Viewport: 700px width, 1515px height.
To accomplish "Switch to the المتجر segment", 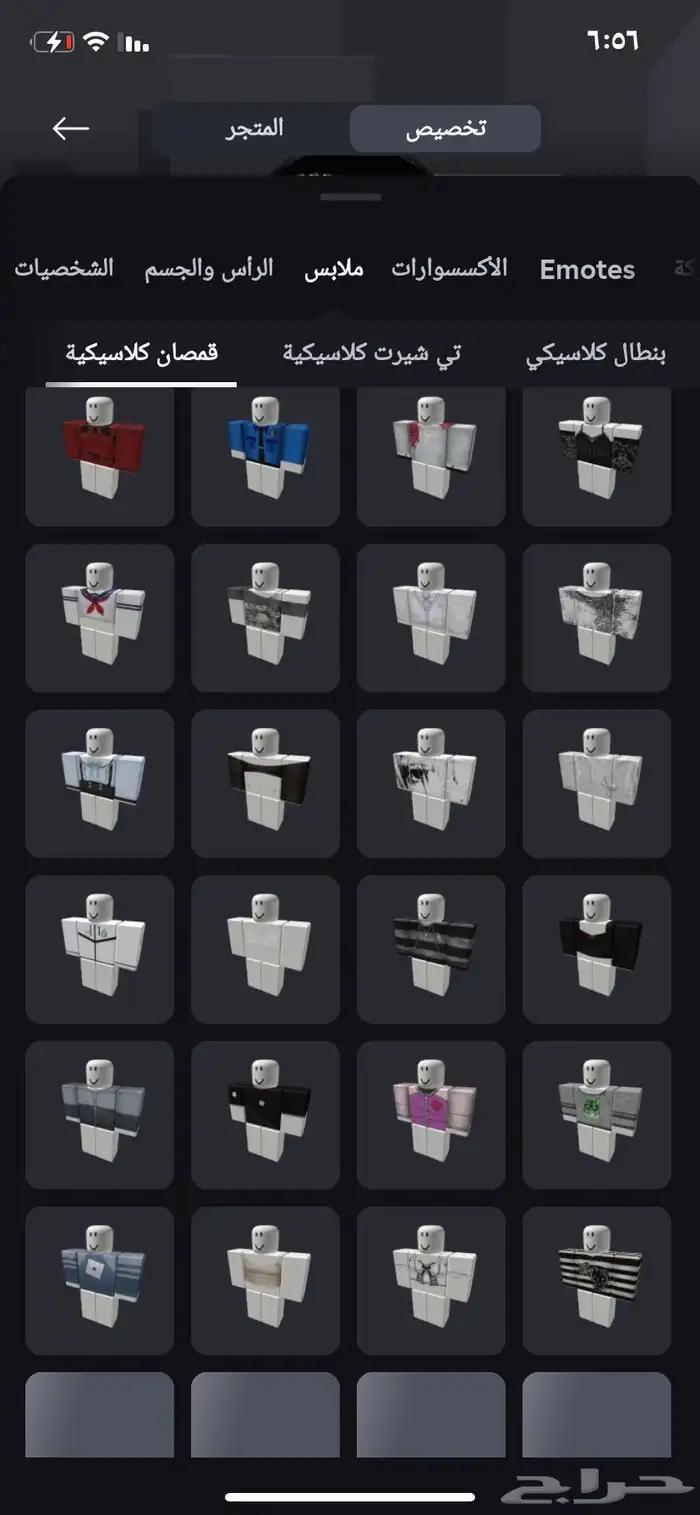I will pos(253,128).
